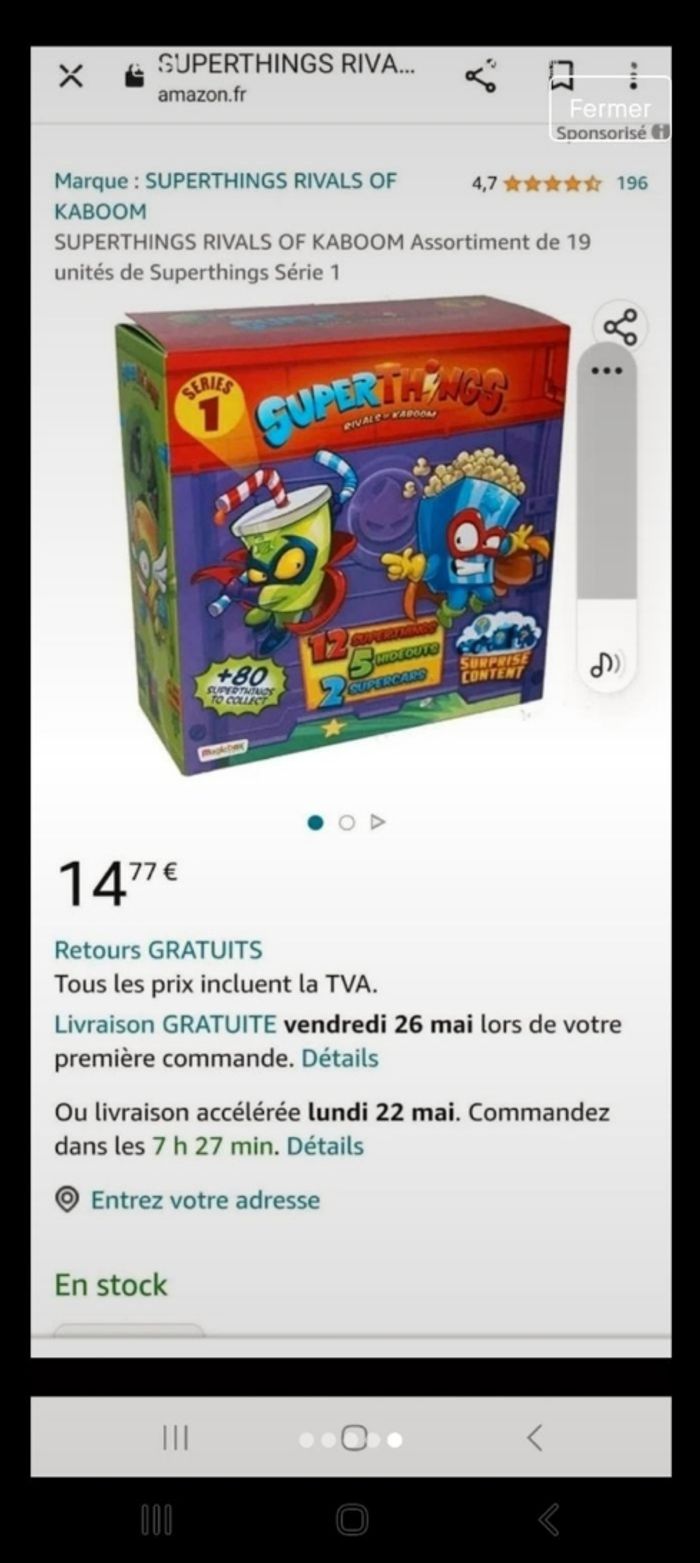Screen dimensions: 700x1563
Task: Select the second image indicator dot
Action: click(347, 822)
